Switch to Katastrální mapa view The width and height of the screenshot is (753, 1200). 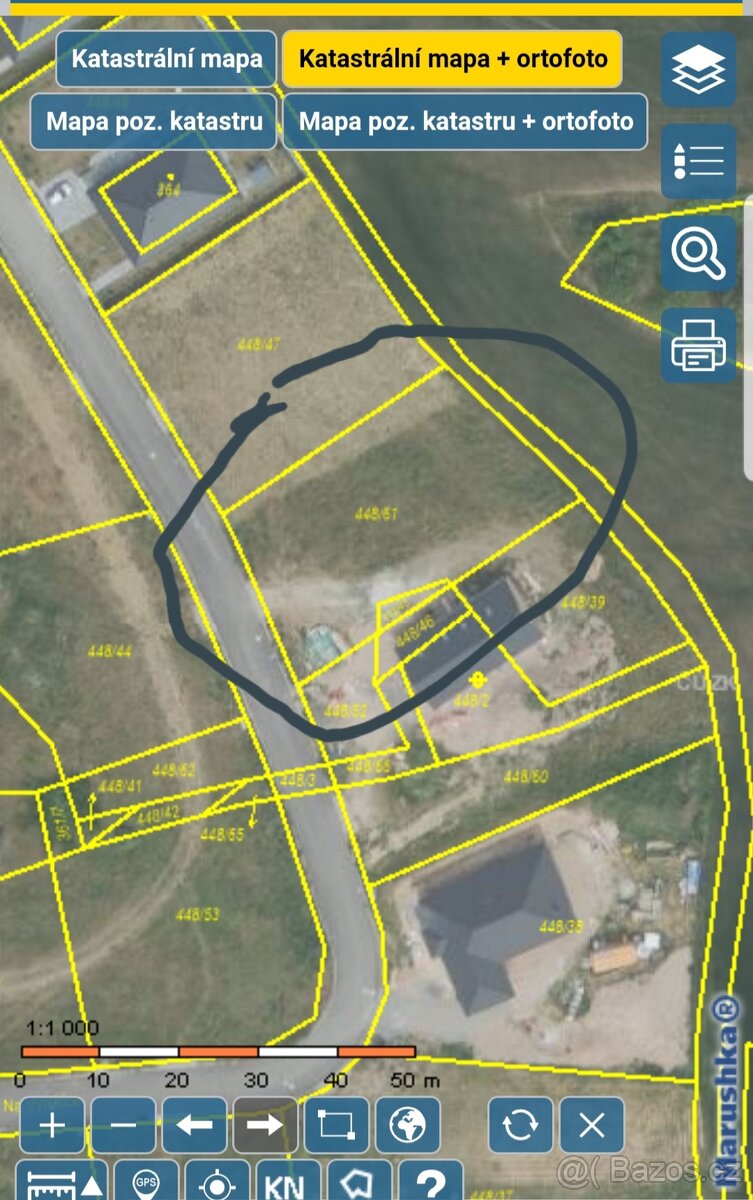point(166,59)
